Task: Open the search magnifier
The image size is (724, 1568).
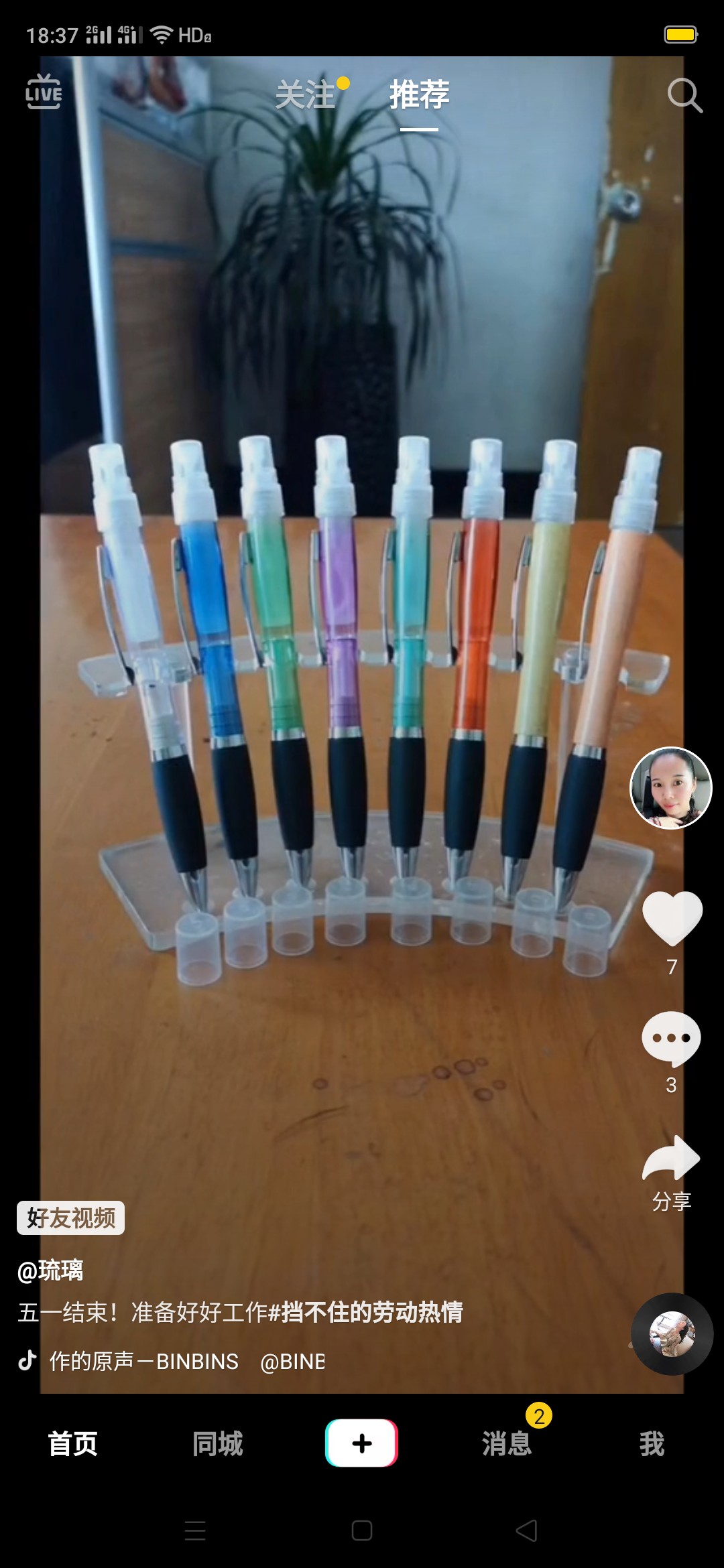Action: coord(684,96)
